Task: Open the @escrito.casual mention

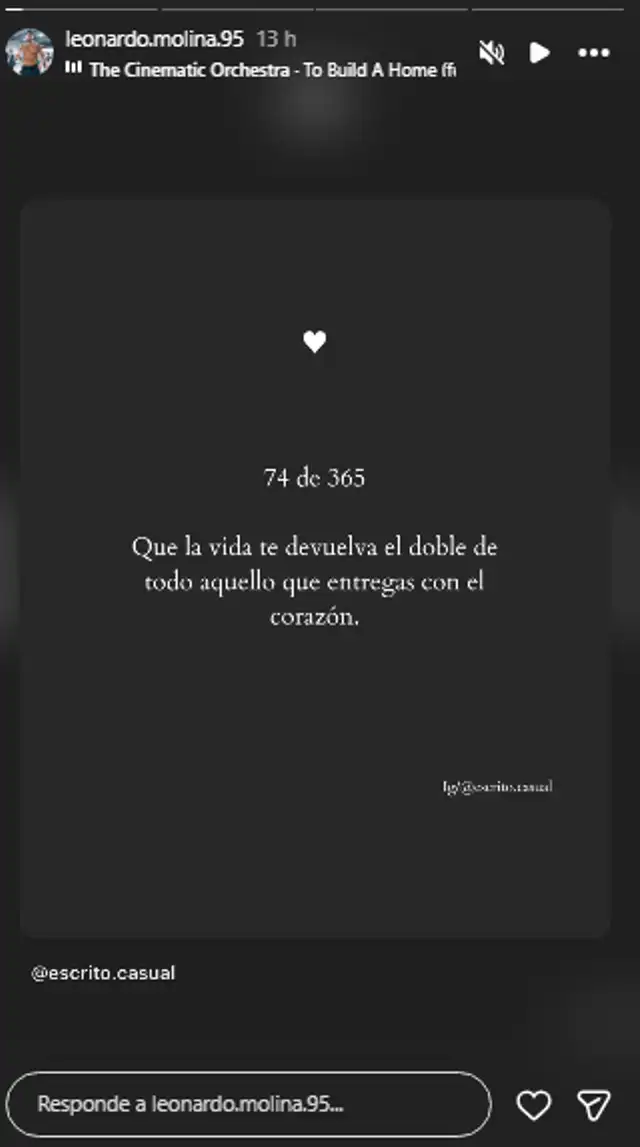Action: coord(103,972)
